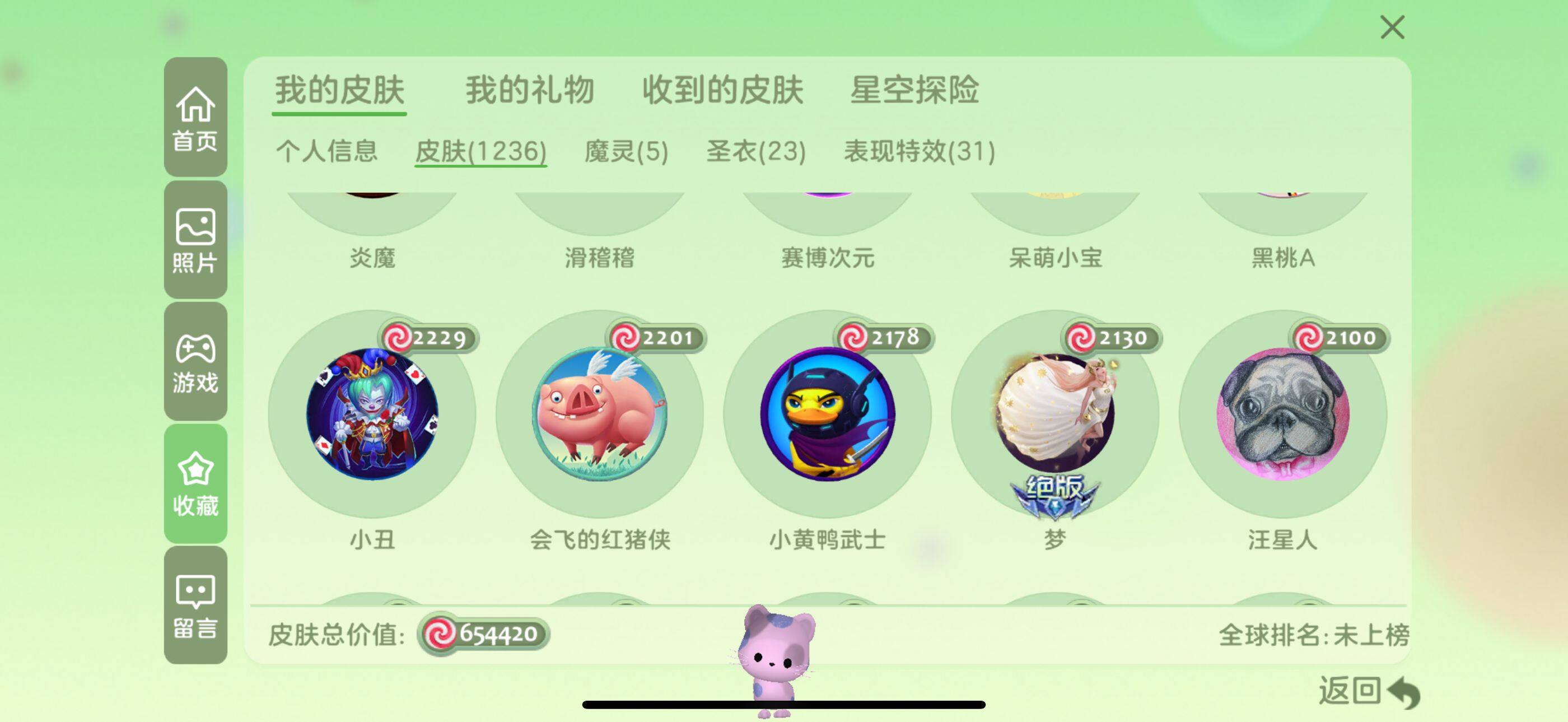Open the 留言 messages section
The width and height of the screenshot is (1568, 722).
(195, 605)
